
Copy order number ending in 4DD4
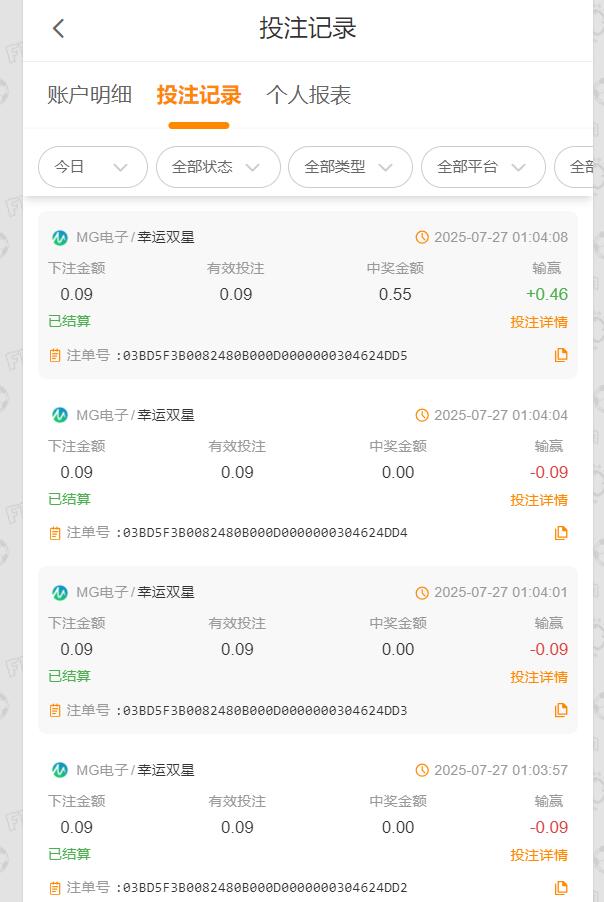pyautogui.click(x=561, y=533)
